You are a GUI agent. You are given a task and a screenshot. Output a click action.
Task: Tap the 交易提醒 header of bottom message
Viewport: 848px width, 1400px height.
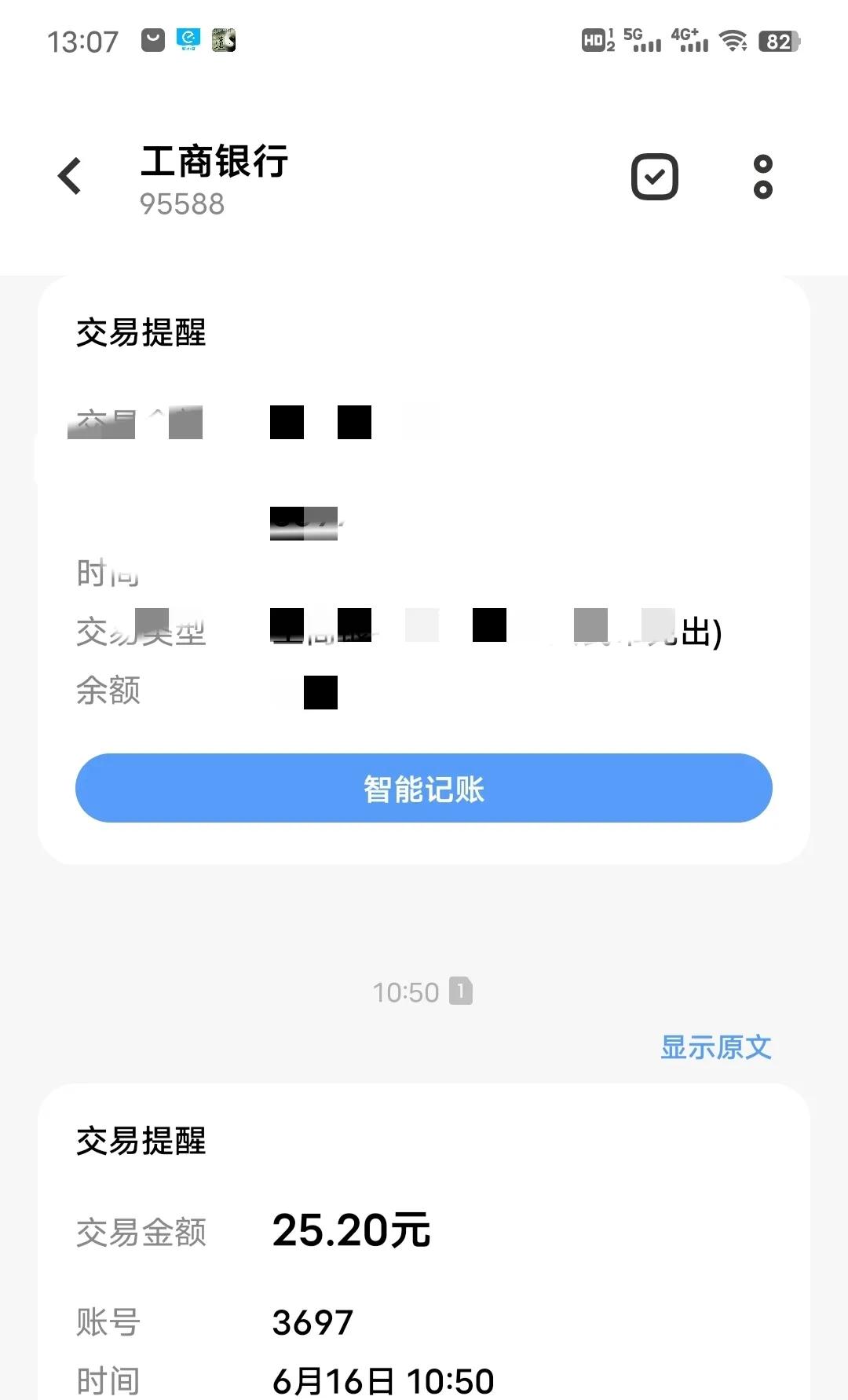point(140,1141)
